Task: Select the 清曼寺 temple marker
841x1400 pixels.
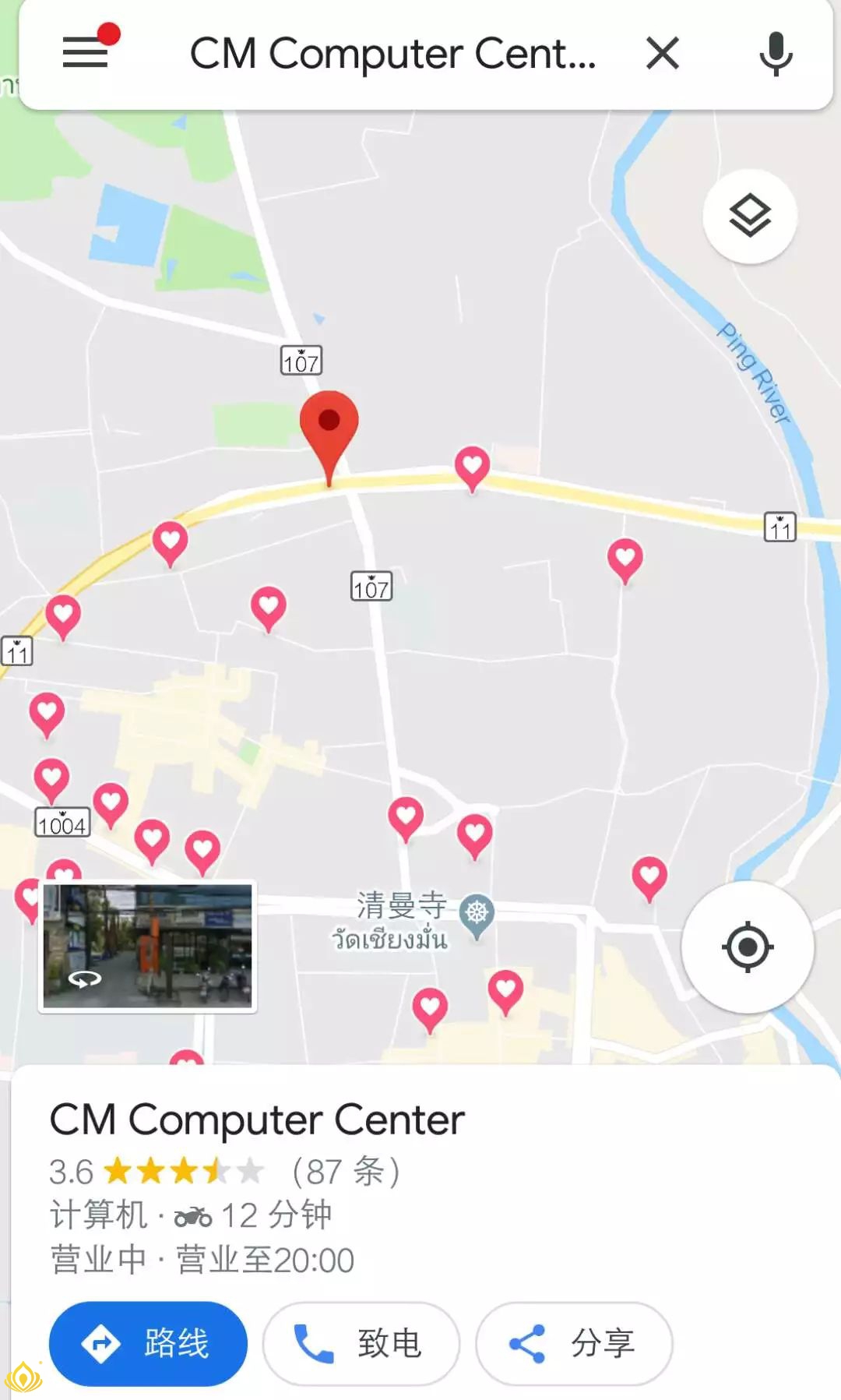Action: (x=477, y=913)
